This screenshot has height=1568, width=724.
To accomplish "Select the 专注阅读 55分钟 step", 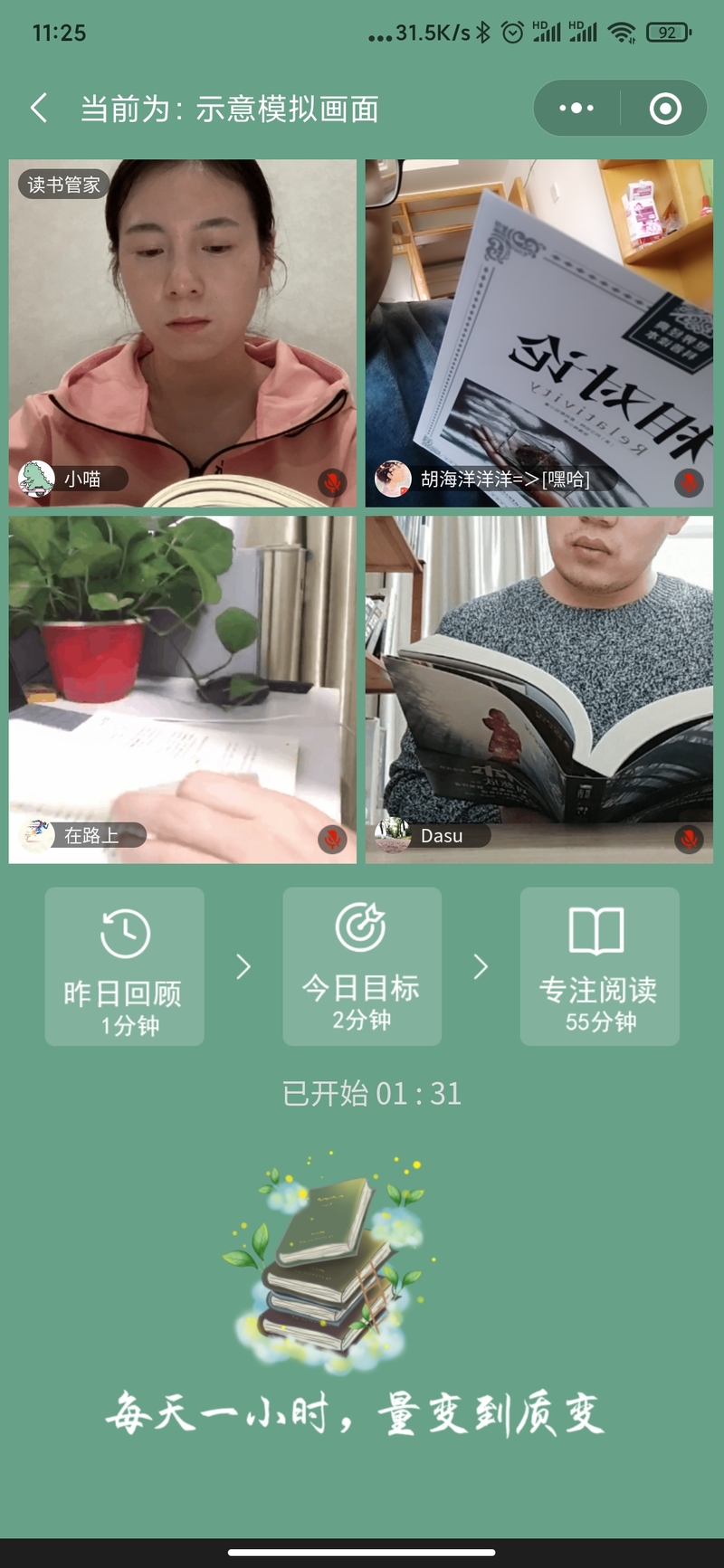I will tap(599, 966).
